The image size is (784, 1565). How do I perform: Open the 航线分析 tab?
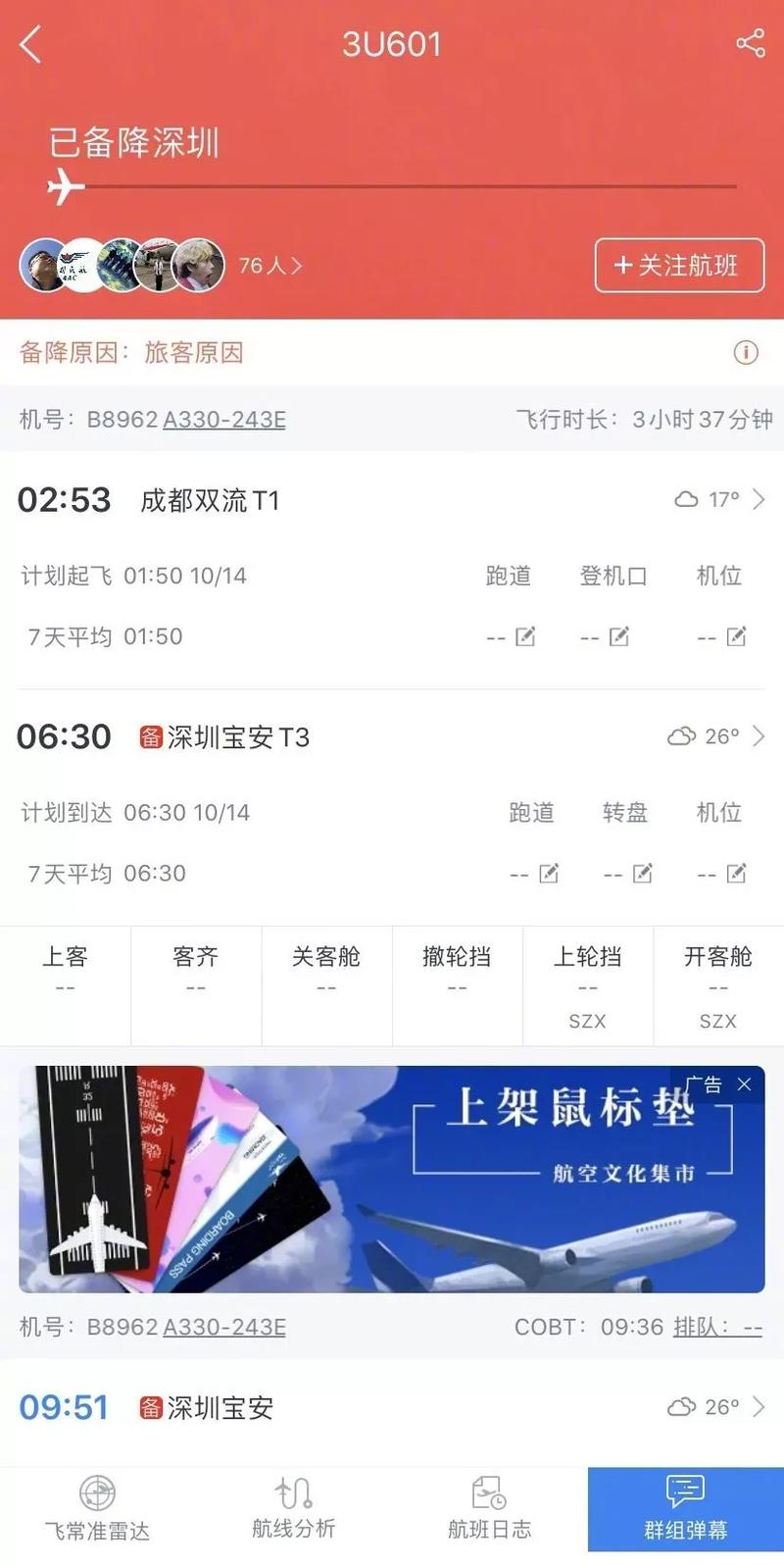(x=293, y=1509)
